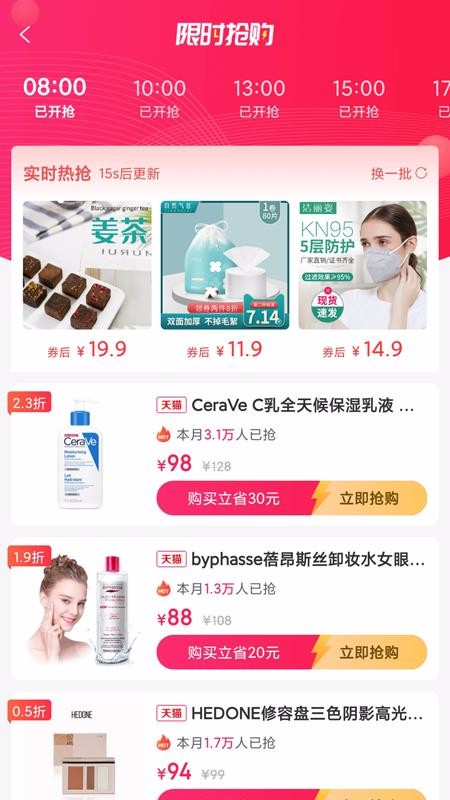Switch to the 10:00 time slot
This screenshot has height=800, width=450.
coord(159,97)
